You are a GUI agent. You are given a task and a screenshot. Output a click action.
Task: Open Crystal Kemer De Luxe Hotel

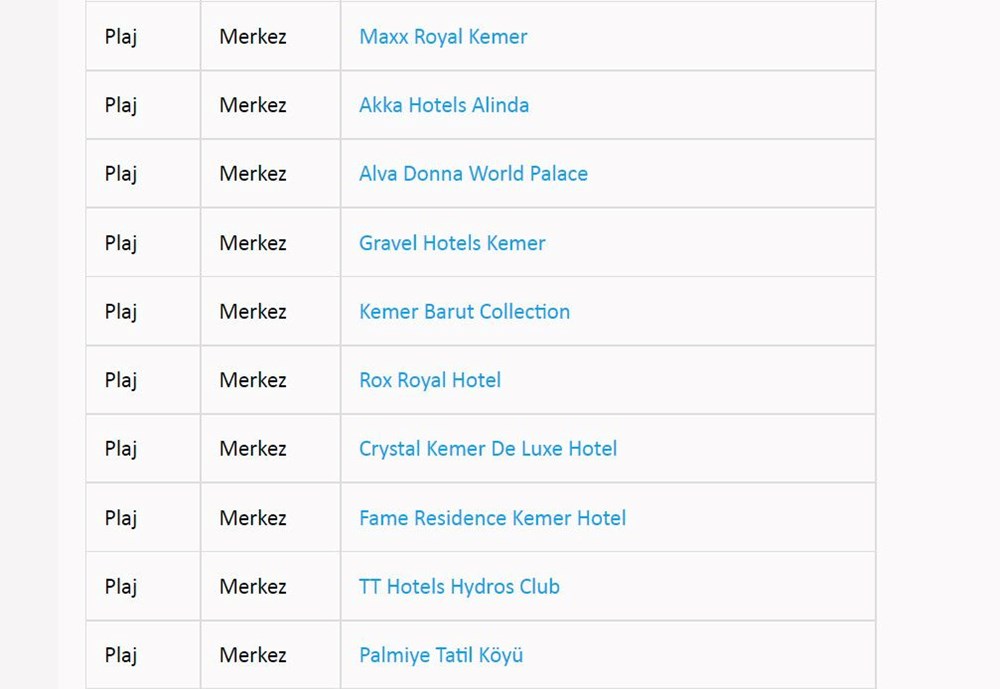coord(488,449)
